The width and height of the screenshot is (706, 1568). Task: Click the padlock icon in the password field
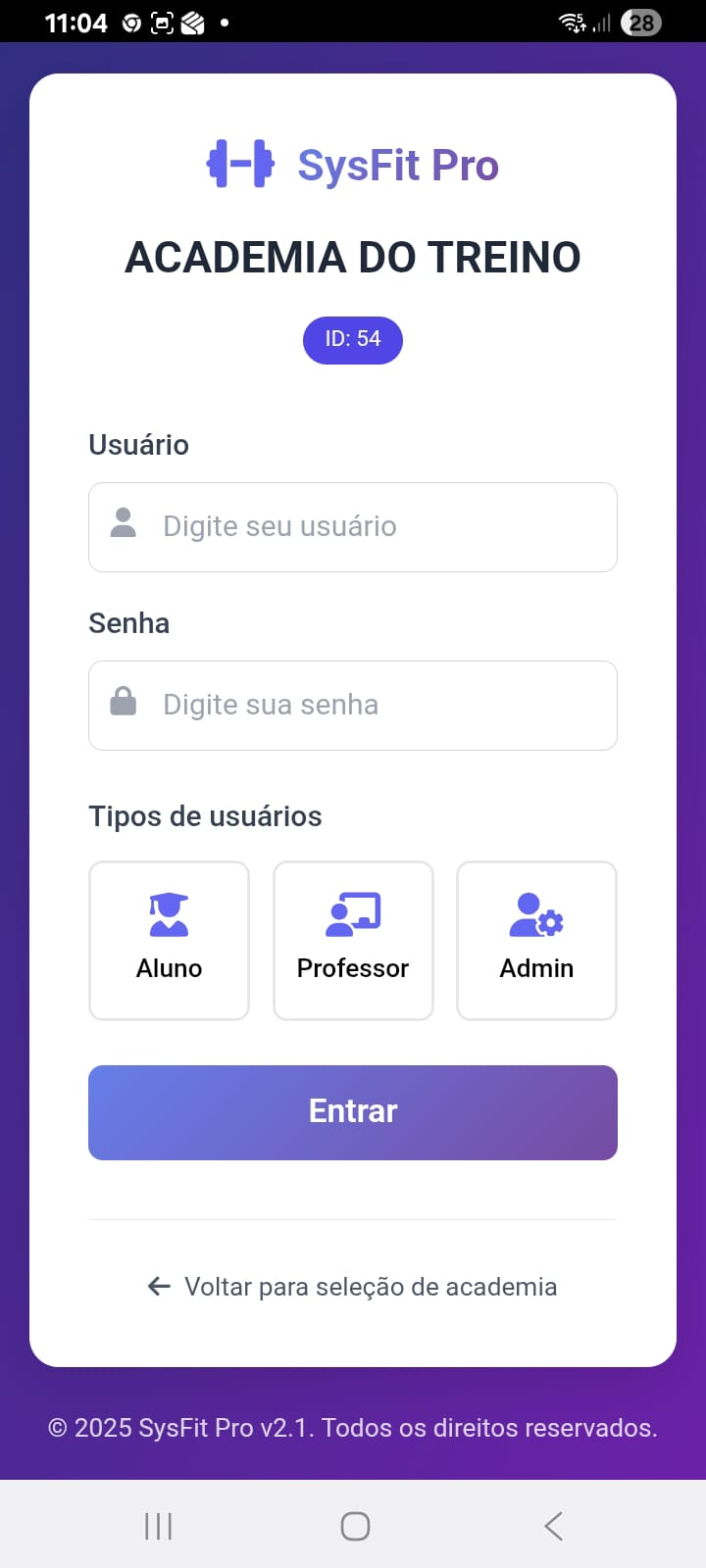click(x=123, y=700)
